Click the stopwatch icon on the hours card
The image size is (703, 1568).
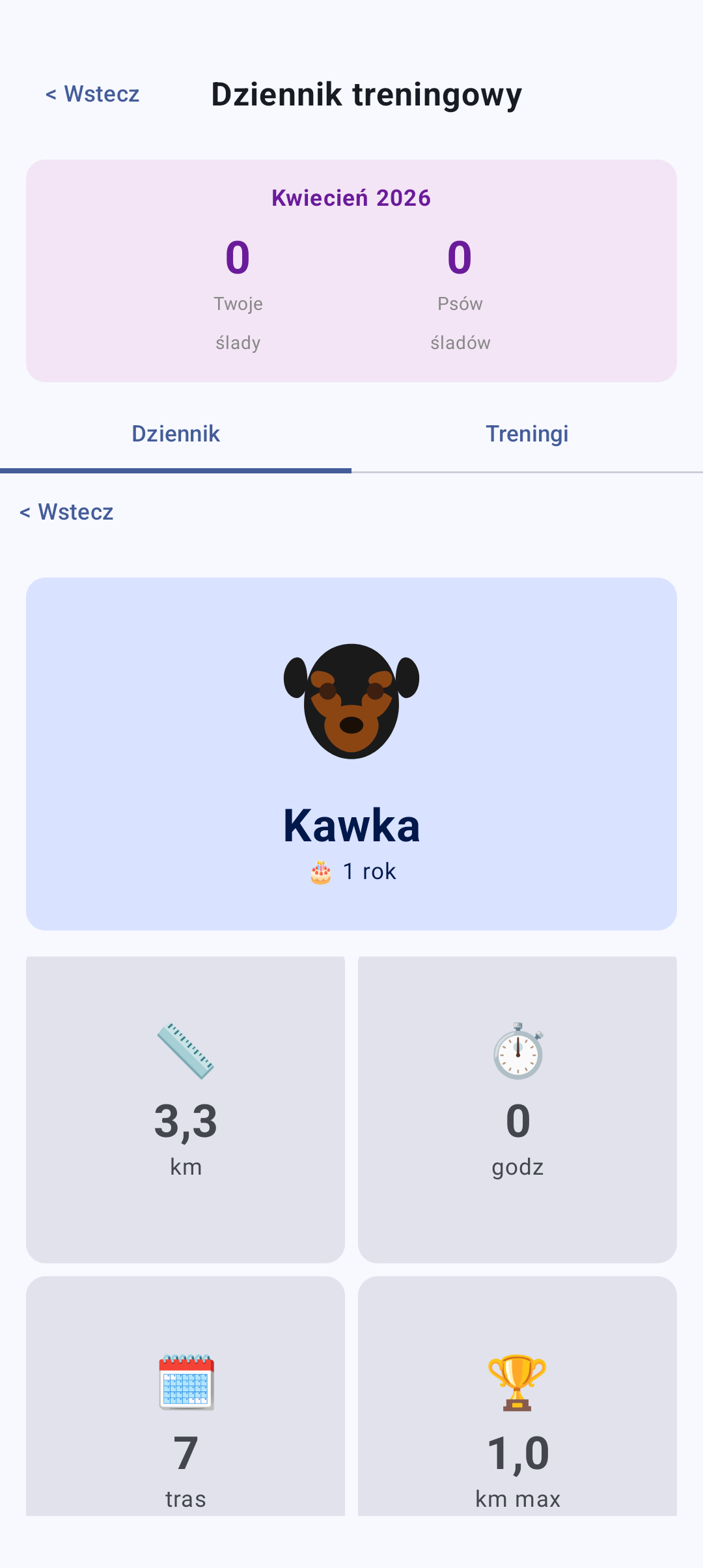click(518, 1050)
